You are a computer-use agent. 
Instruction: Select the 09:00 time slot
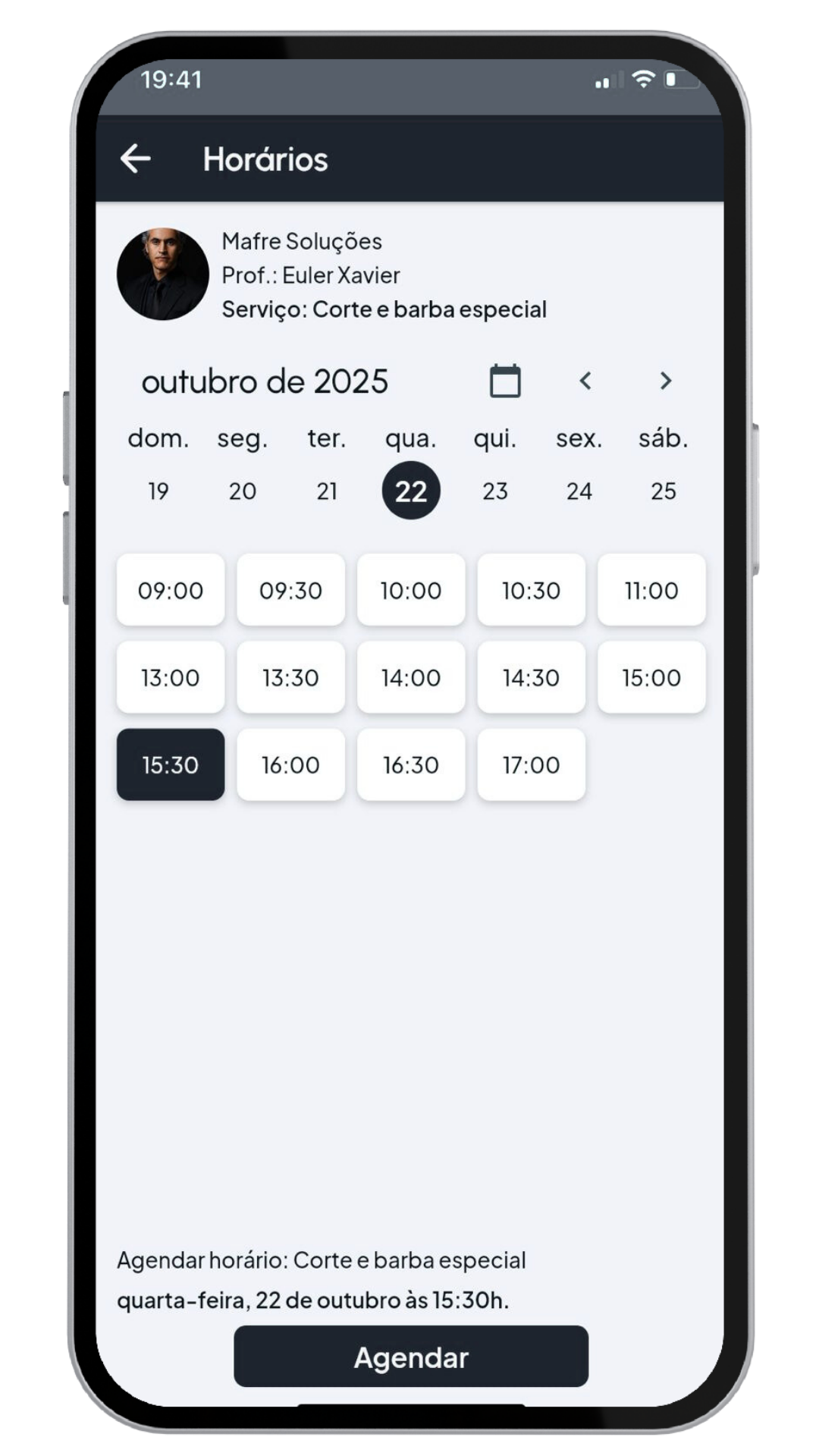coord(170,590)
